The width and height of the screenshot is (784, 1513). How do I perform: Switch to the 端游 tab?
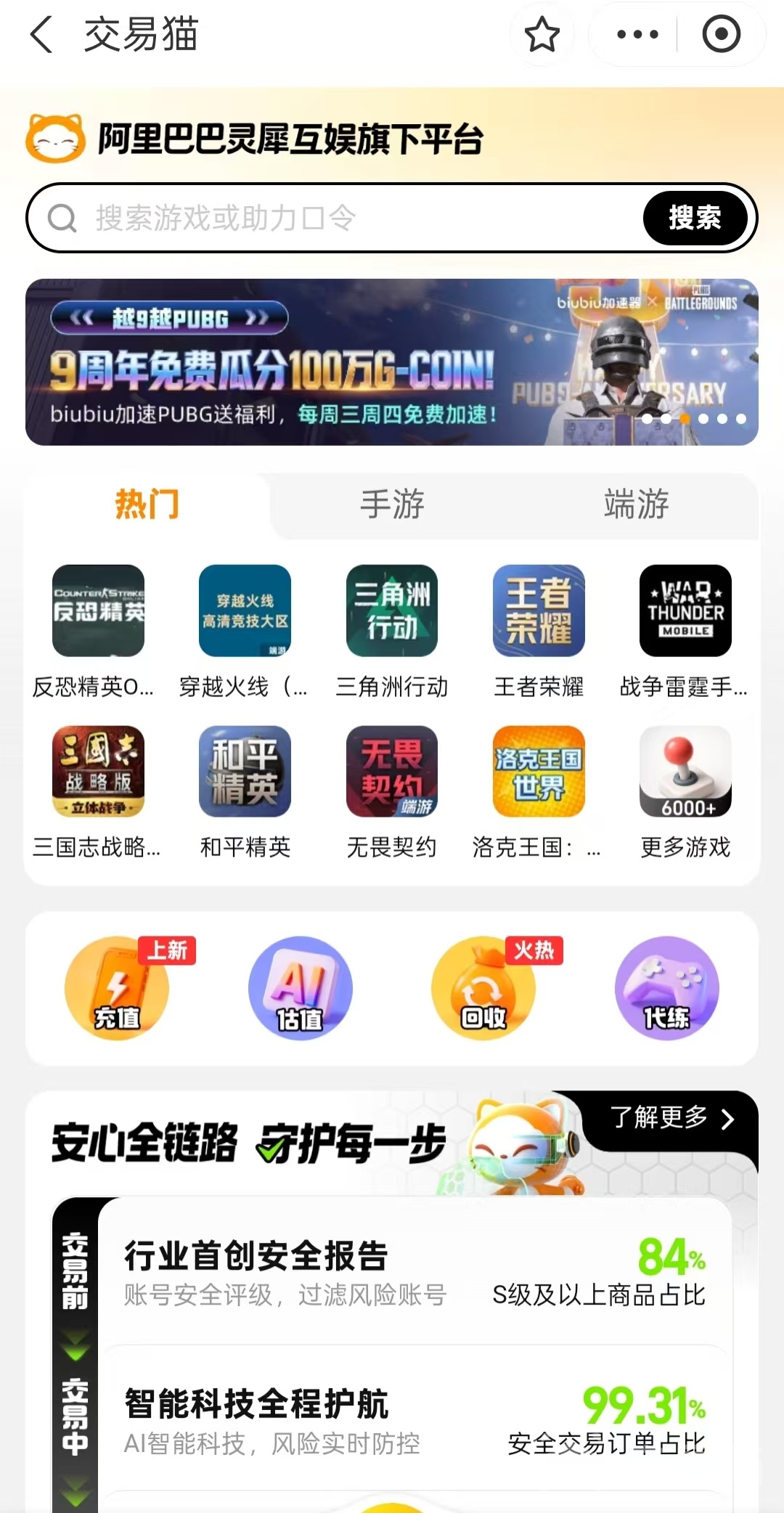tap(636, 504)
